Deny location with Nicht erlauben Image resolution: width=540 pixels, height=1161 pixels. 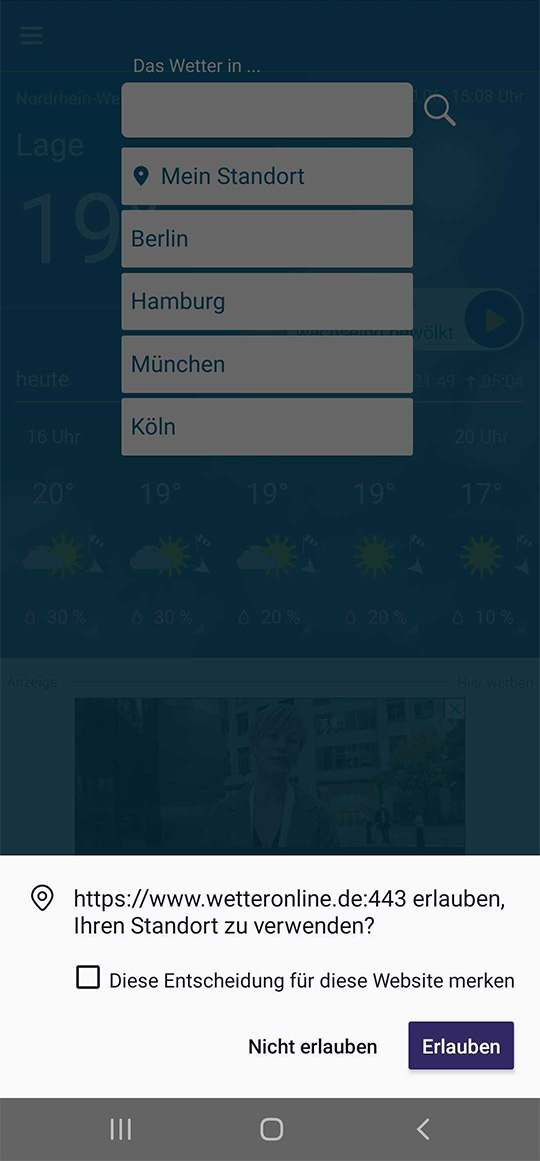point(313,1046)
